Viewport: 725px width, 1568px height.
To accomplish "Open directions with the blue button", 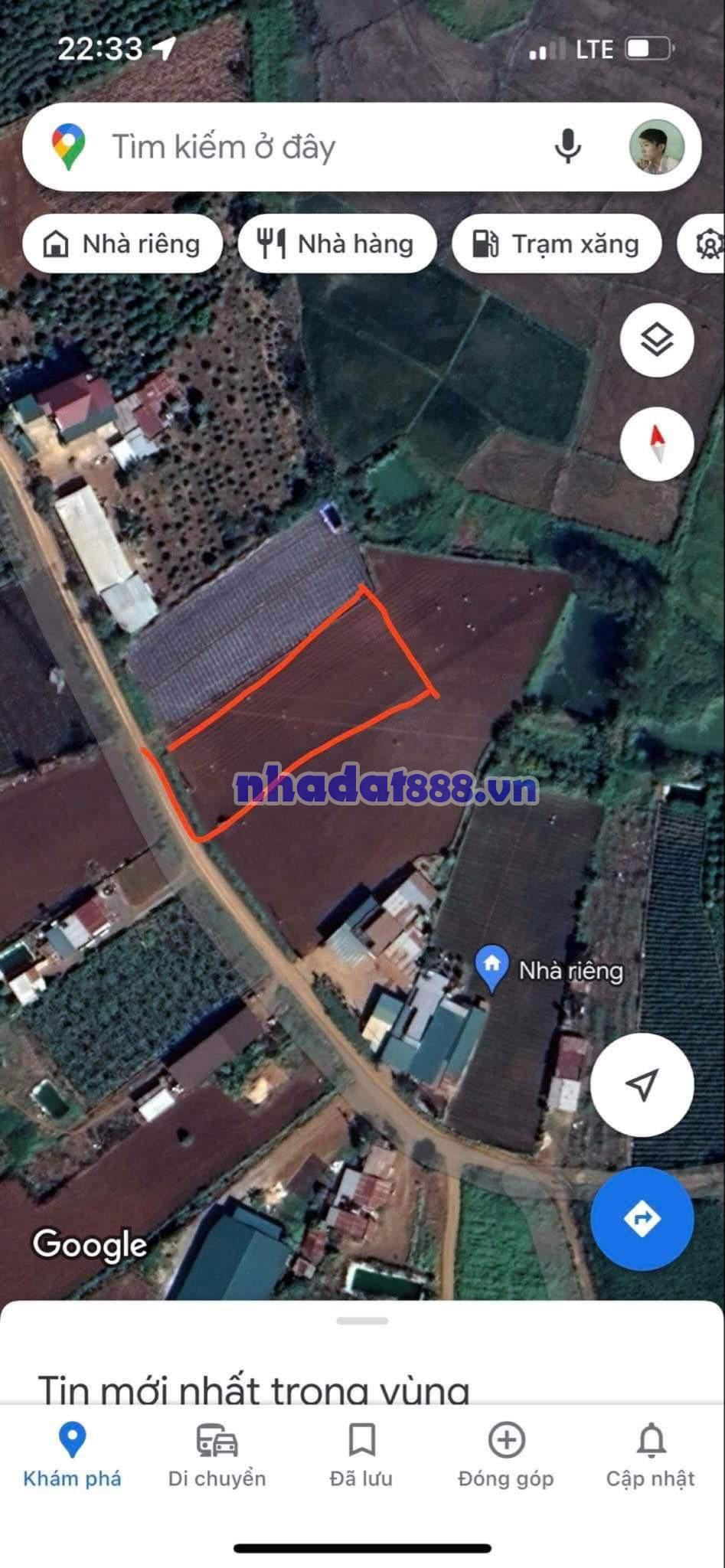I will (x=642, y=1219).
